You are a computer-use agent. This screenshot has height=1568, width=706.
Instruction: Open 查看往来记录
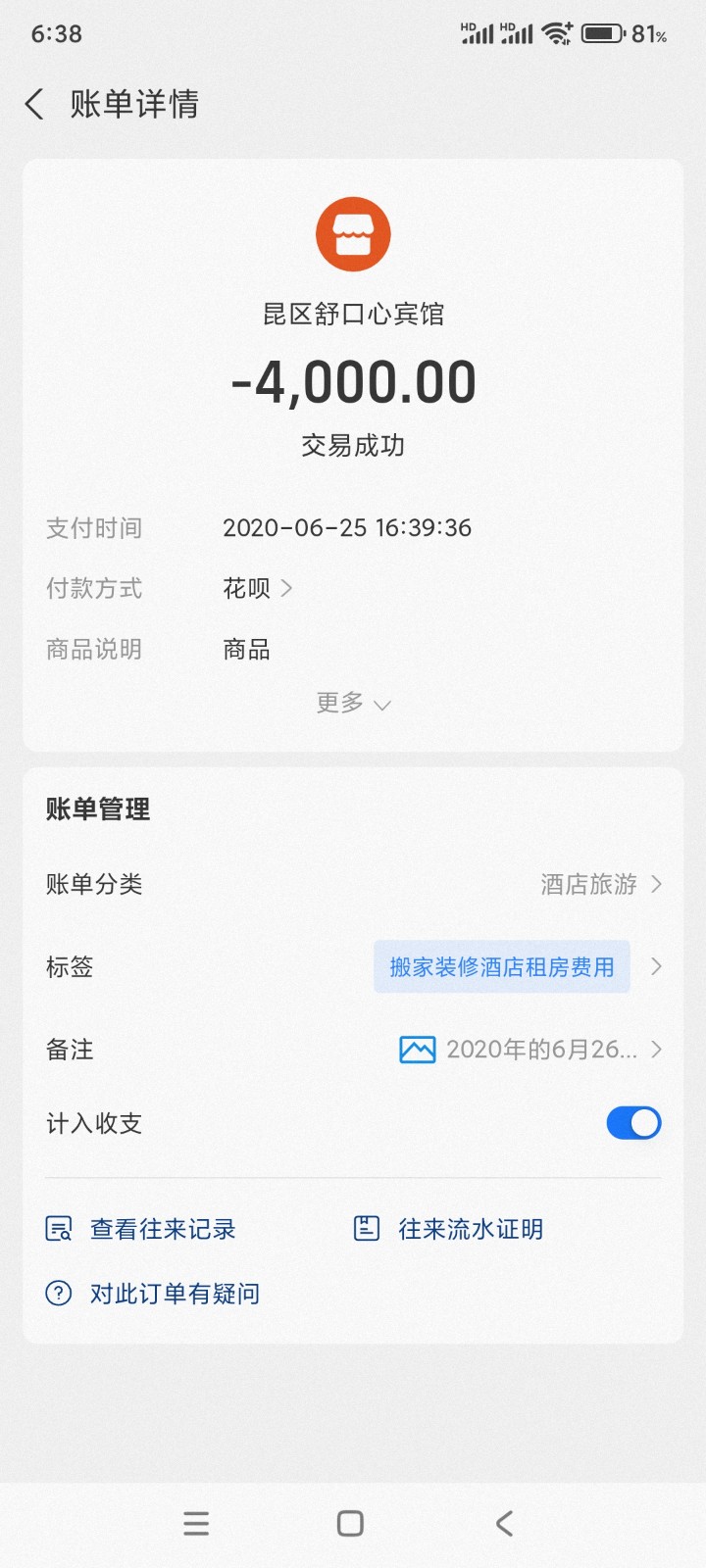(x=142, y=1229)
